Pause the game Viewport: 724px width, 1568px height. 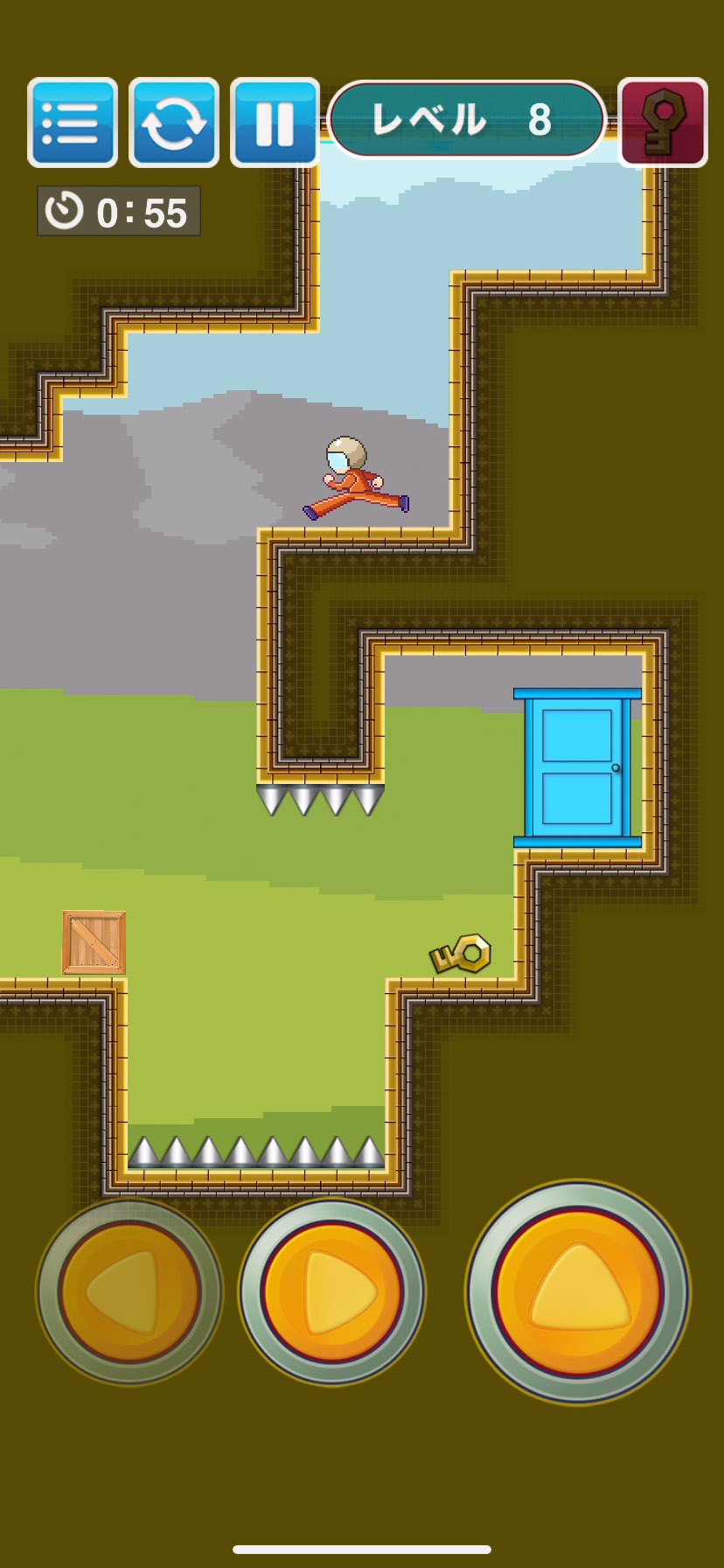pos(275,122)
